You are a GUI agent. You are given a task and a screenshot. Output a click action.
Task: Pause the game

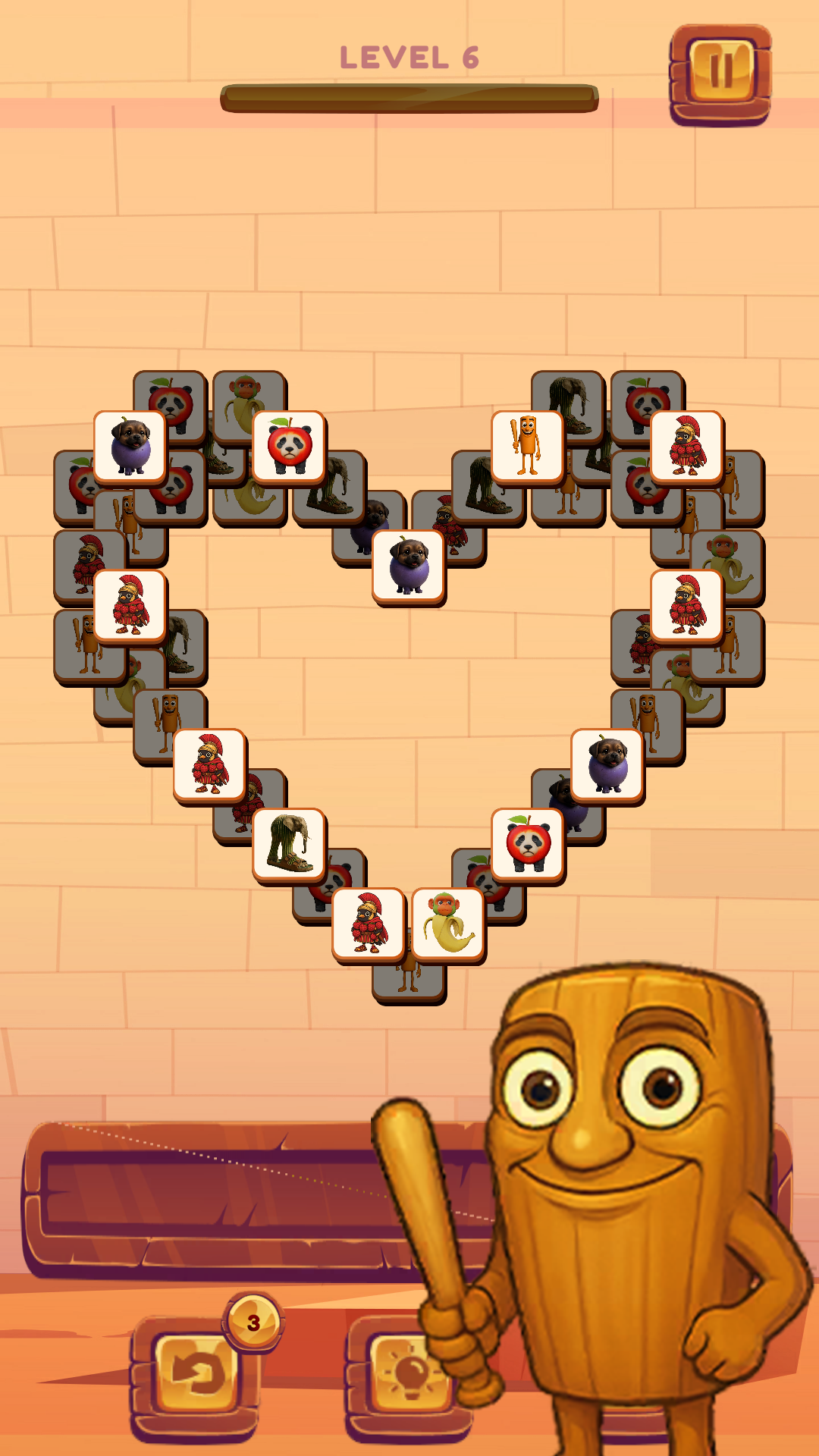[x=720, y=73]
